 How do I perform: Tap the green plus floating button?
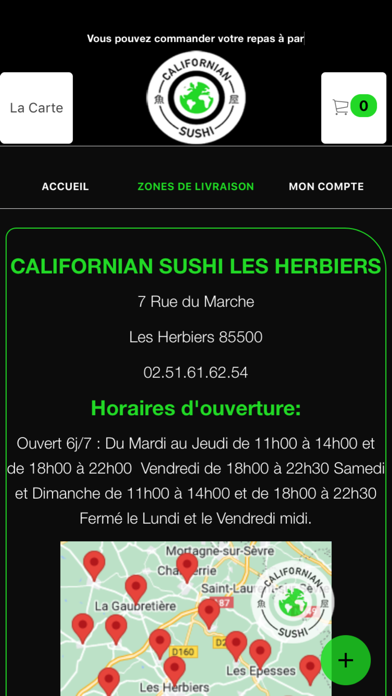coord(346,660)
